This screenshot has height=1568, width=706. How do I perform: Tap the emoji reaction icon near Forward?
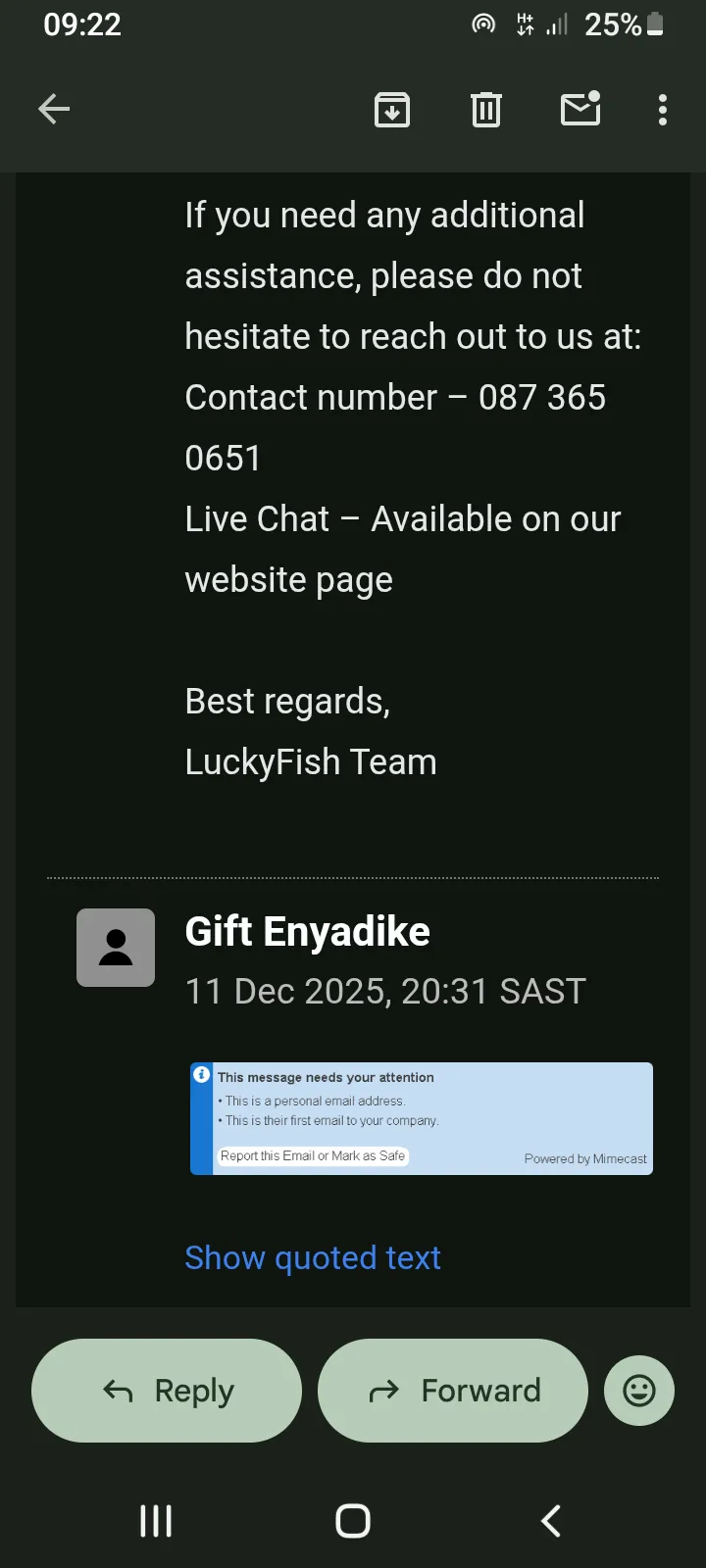click(x=638, y=1390)
